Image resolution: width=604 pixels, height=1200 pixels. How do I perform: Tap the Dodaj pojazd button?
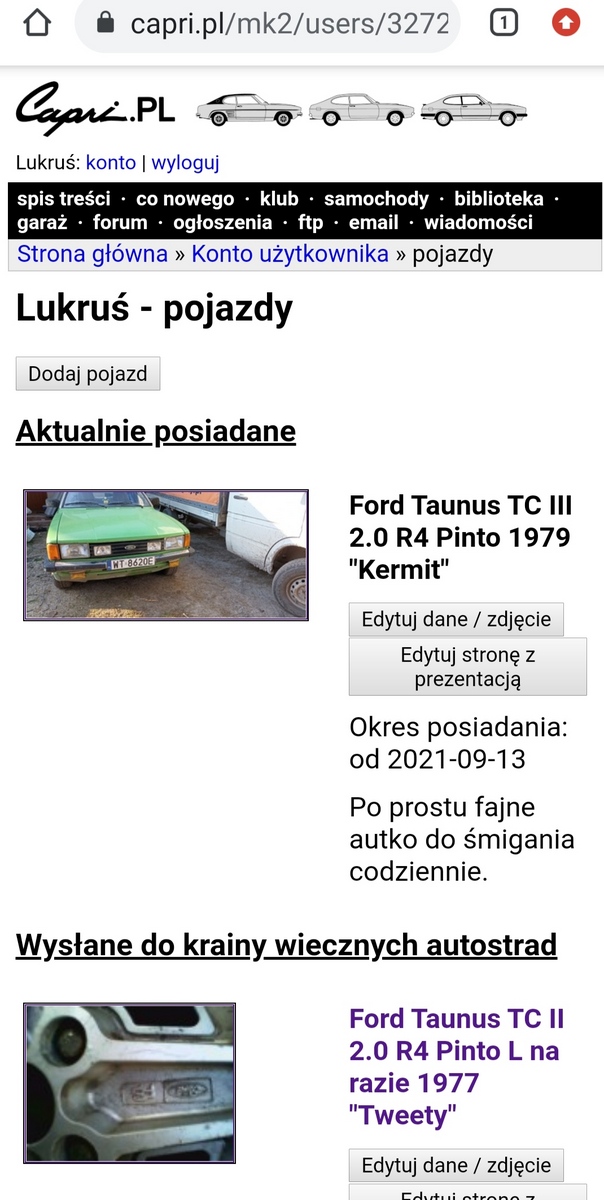[x=88, y=374]
